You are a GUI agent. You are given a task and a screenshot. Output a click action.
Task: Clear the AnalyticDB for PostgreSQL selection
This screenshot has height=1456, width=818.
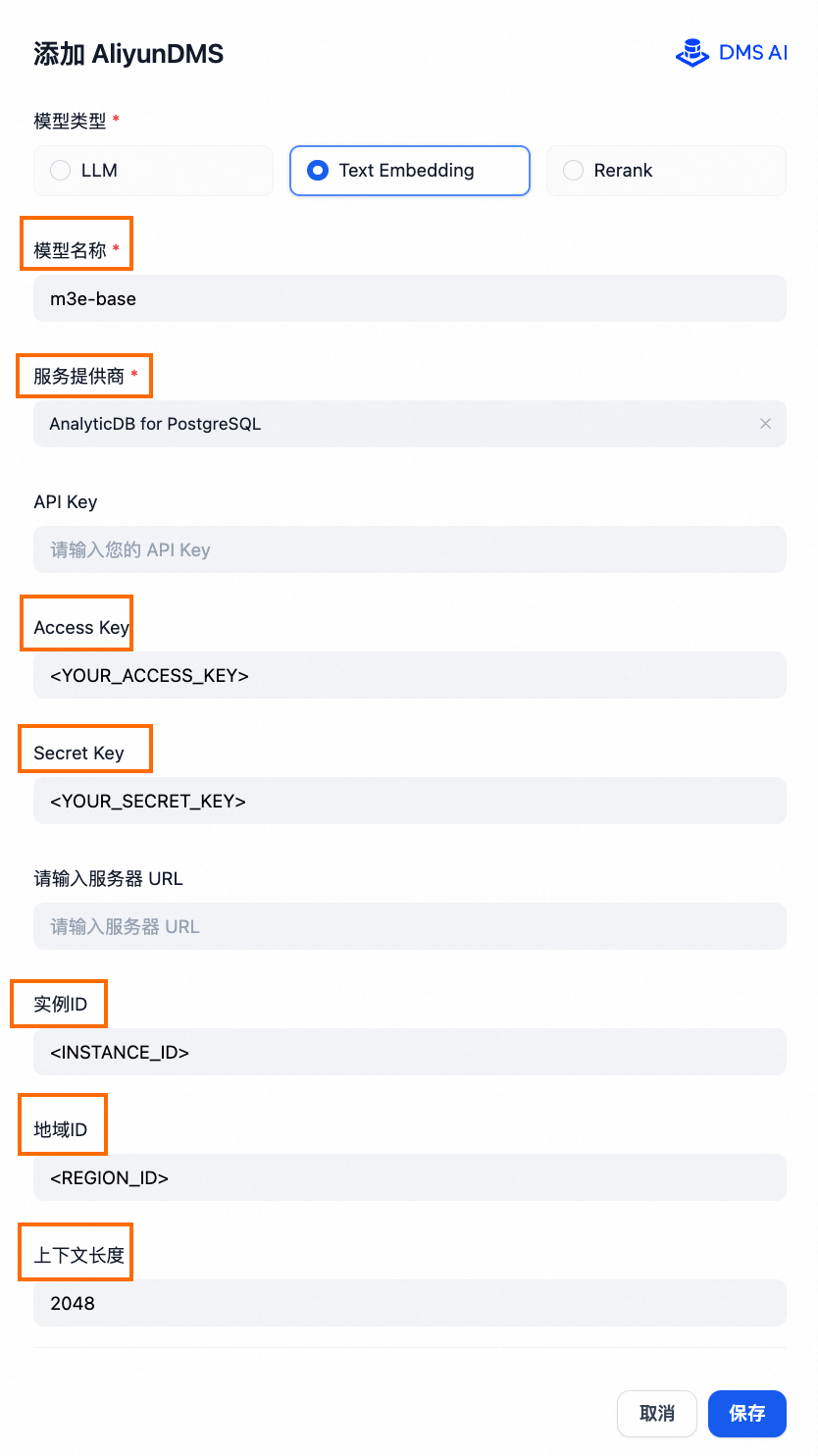tap(765, 424)
